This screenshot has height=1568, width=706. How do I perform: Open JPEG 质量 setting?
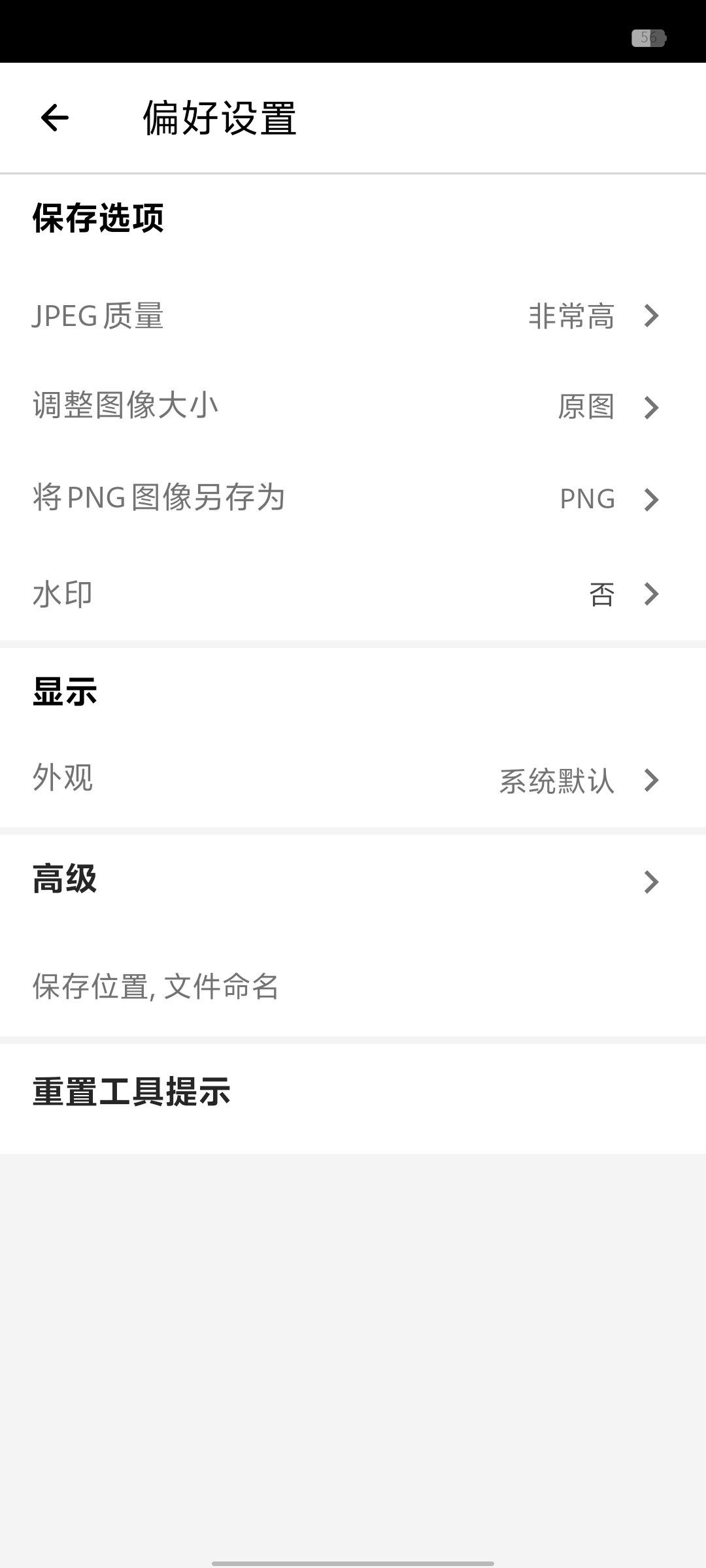coord(353,316)
